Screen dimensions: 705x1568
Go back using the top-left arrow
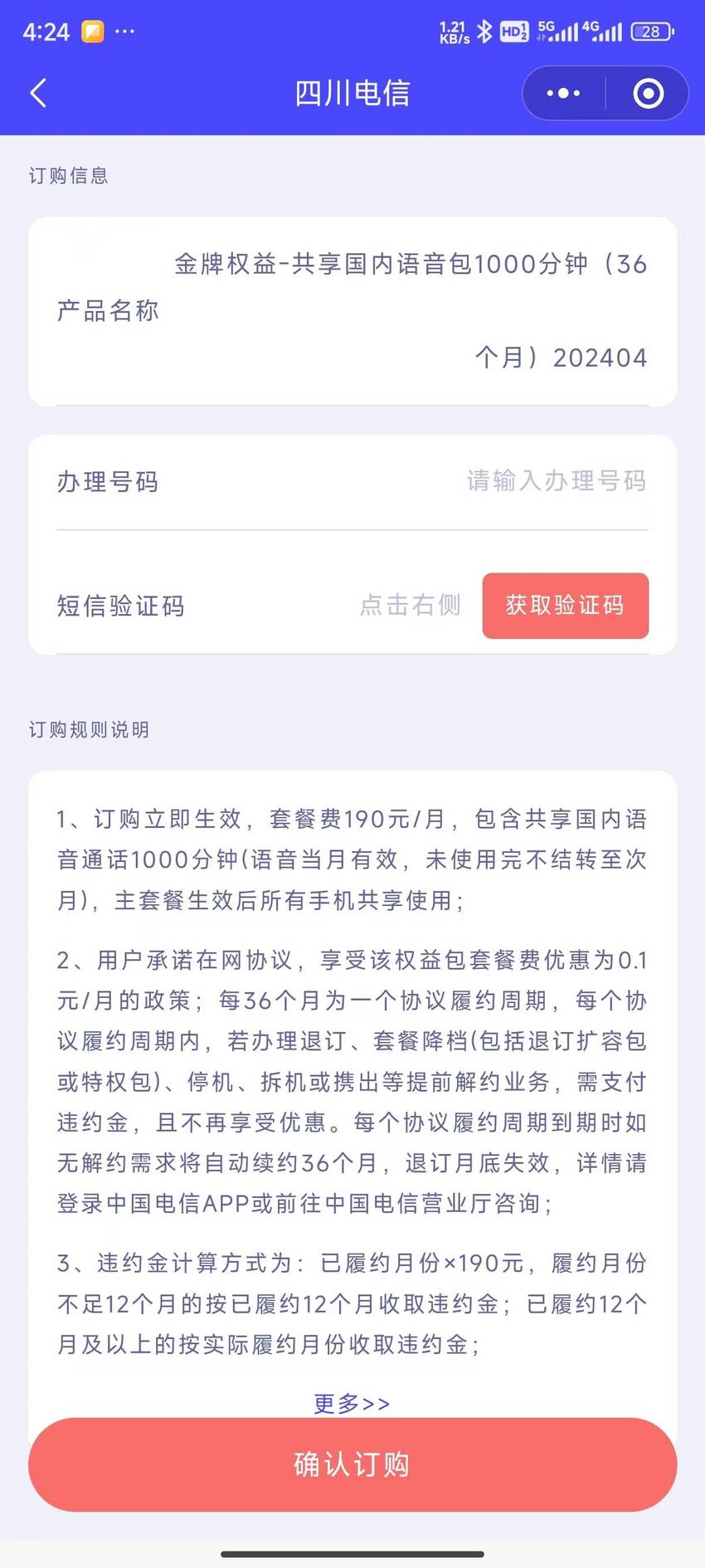(38, 93)
